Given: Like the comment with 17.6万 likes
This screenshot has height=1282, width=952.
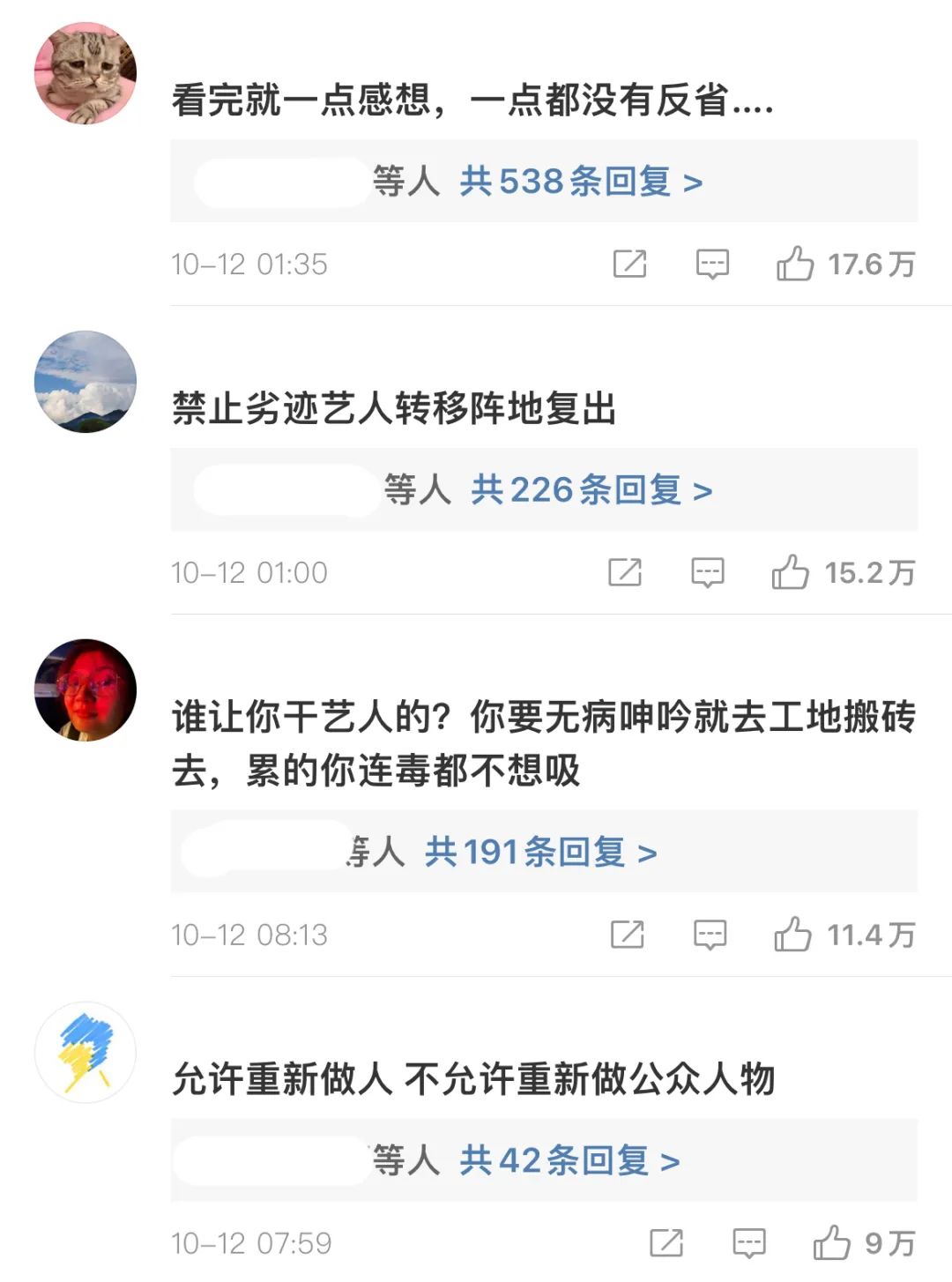Looking at the screenshot, I should click(794, 264).
